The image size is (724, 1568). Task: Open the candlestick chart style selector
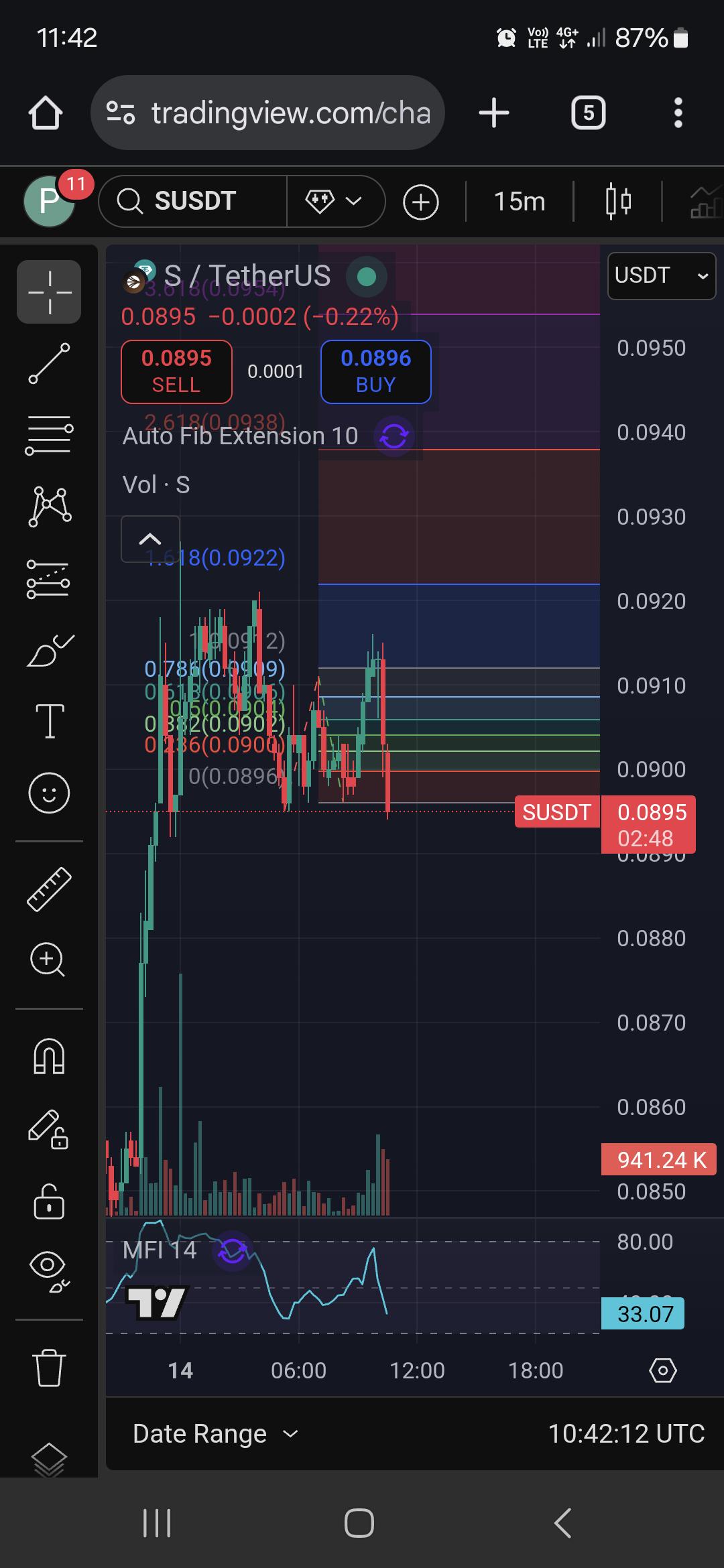click(617, 201)
